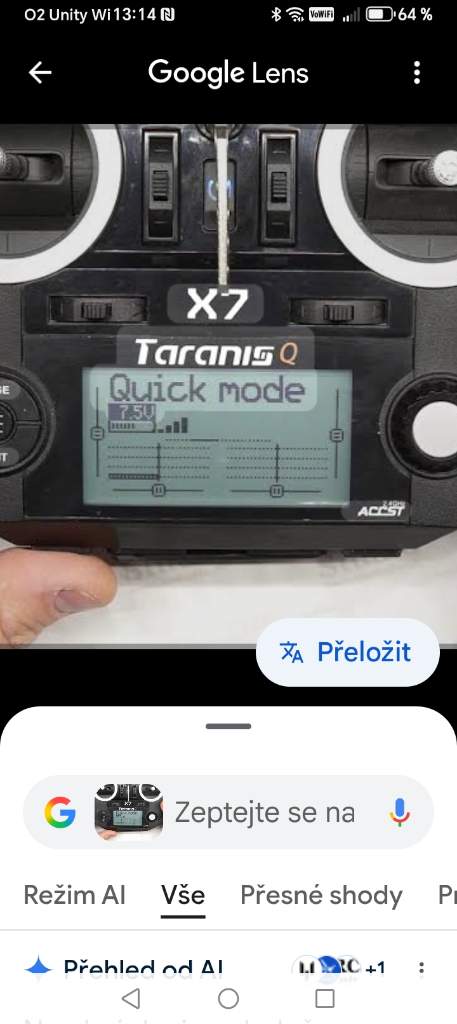Select the detected text Taranis Q
457x1024 pixels.
tap(216, 352)
